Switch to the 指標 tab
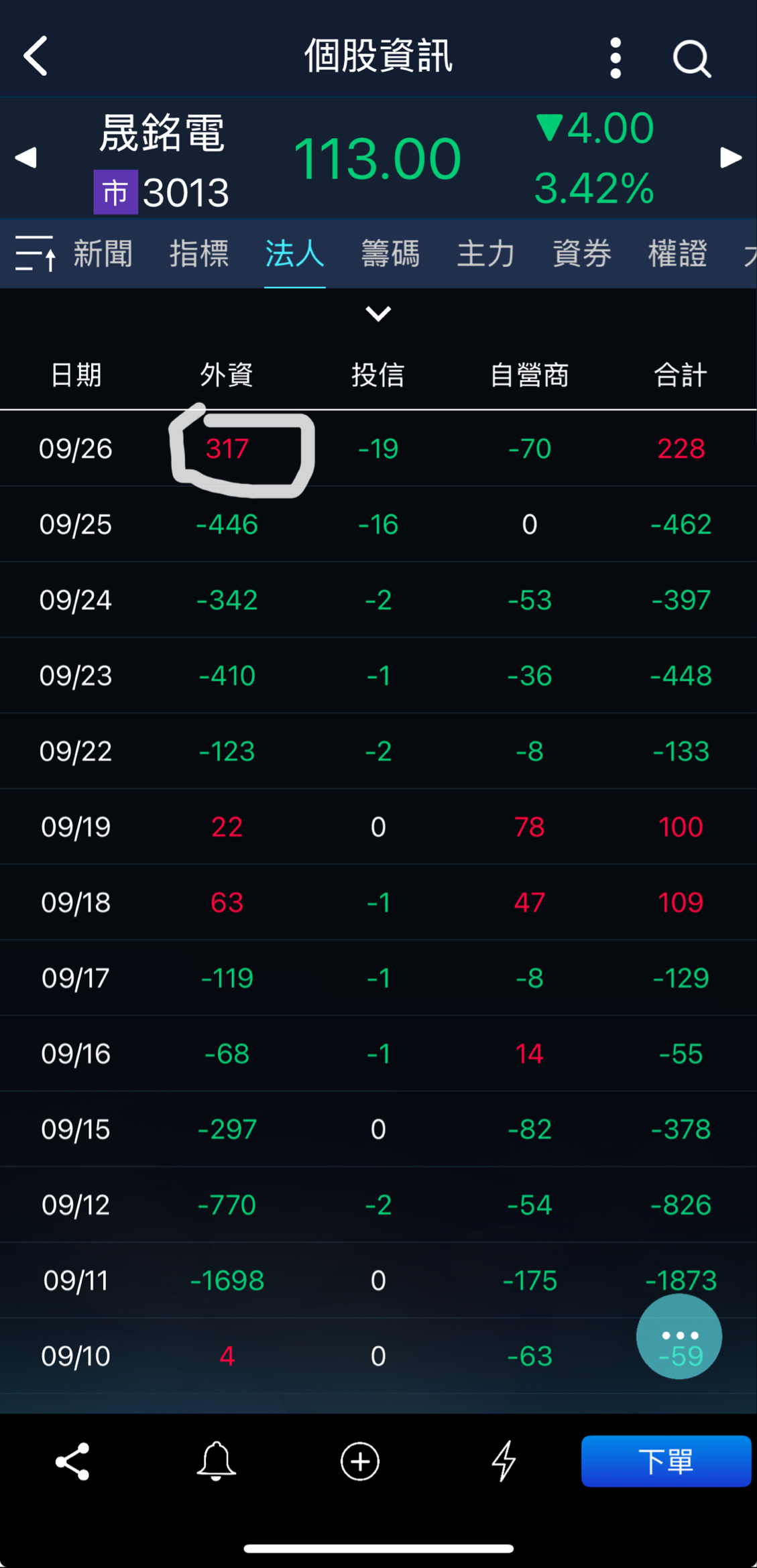 pyautogui.click(x=198, y=253)
